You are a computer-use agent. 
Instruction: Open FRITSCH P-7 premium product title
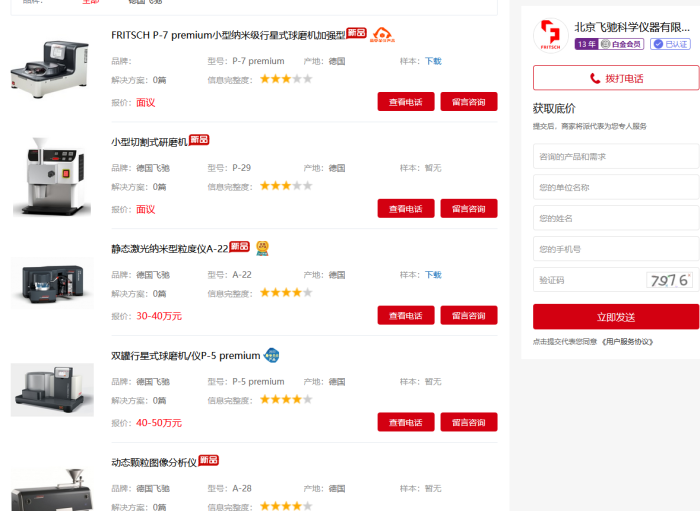228,35
